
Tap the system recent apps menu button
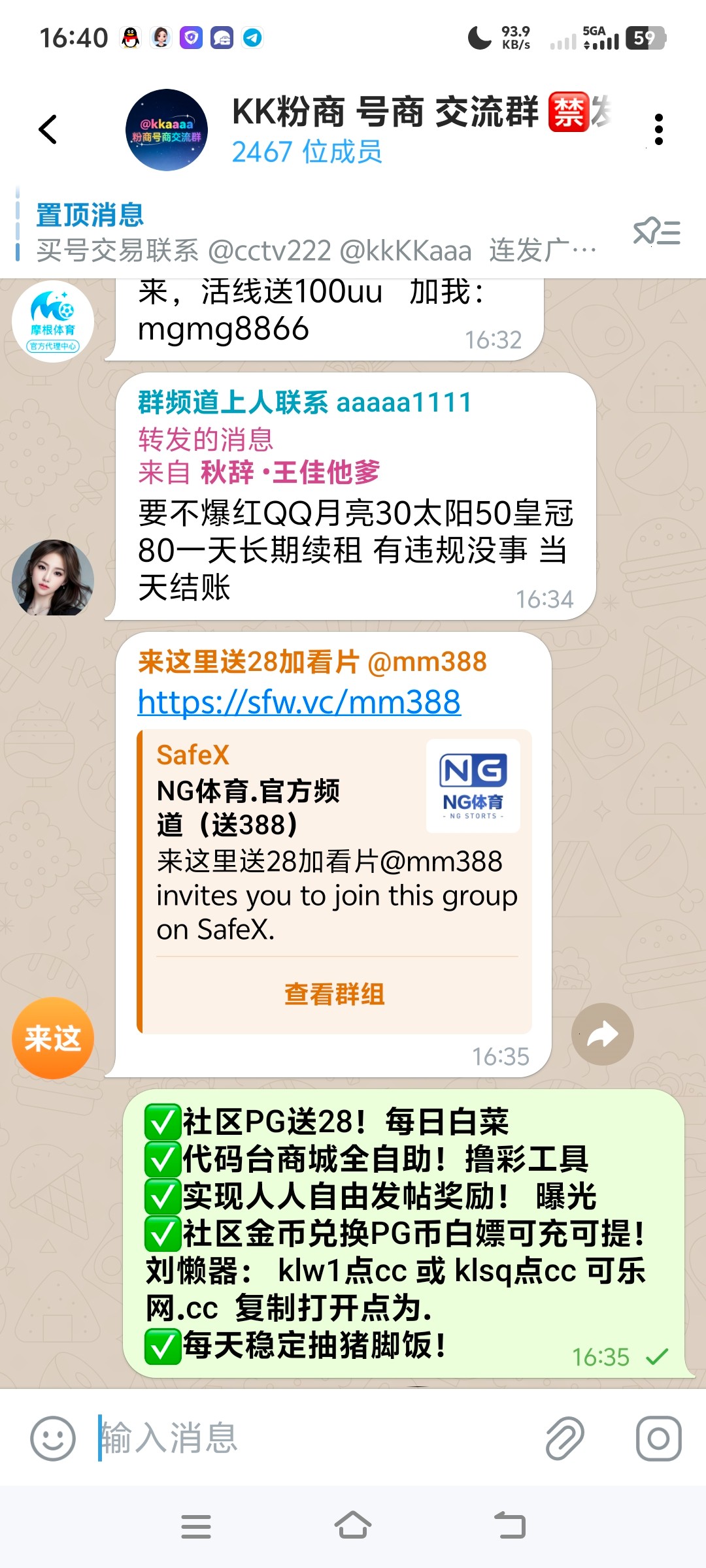(196, 1526)
